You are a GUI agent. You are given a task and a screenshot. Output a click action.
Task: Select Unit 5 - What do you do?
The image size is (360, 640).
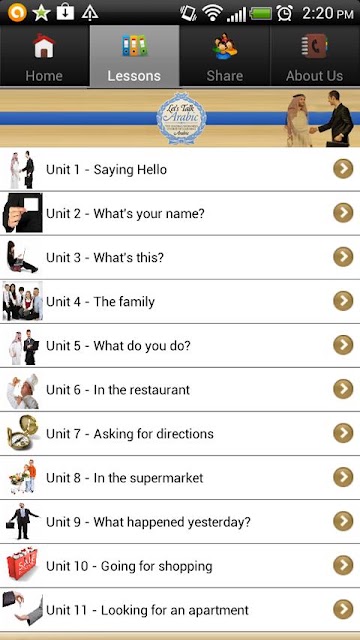[x=180, y=345]
